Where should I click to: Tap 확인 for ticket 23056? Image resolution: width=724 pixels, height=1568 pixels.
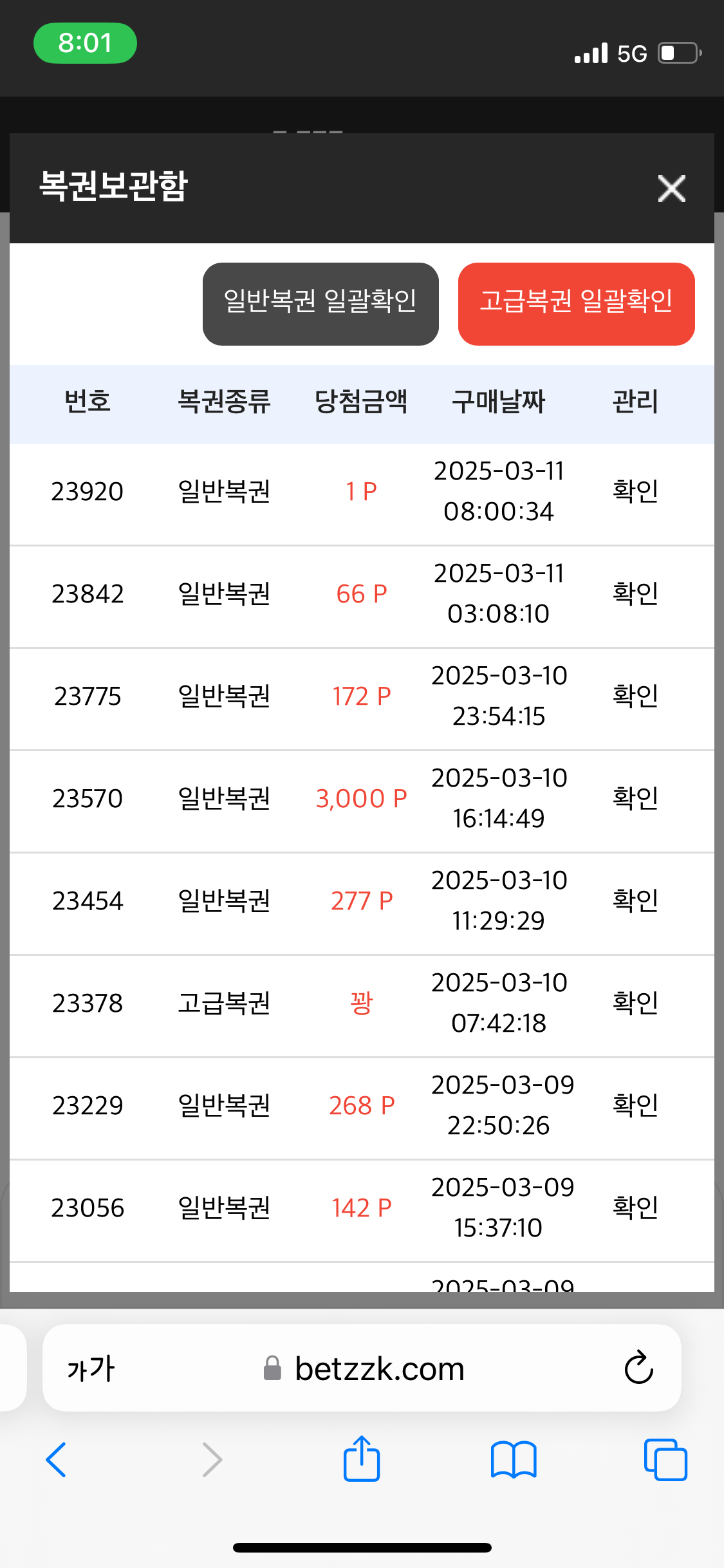[x=635, y=1208]
